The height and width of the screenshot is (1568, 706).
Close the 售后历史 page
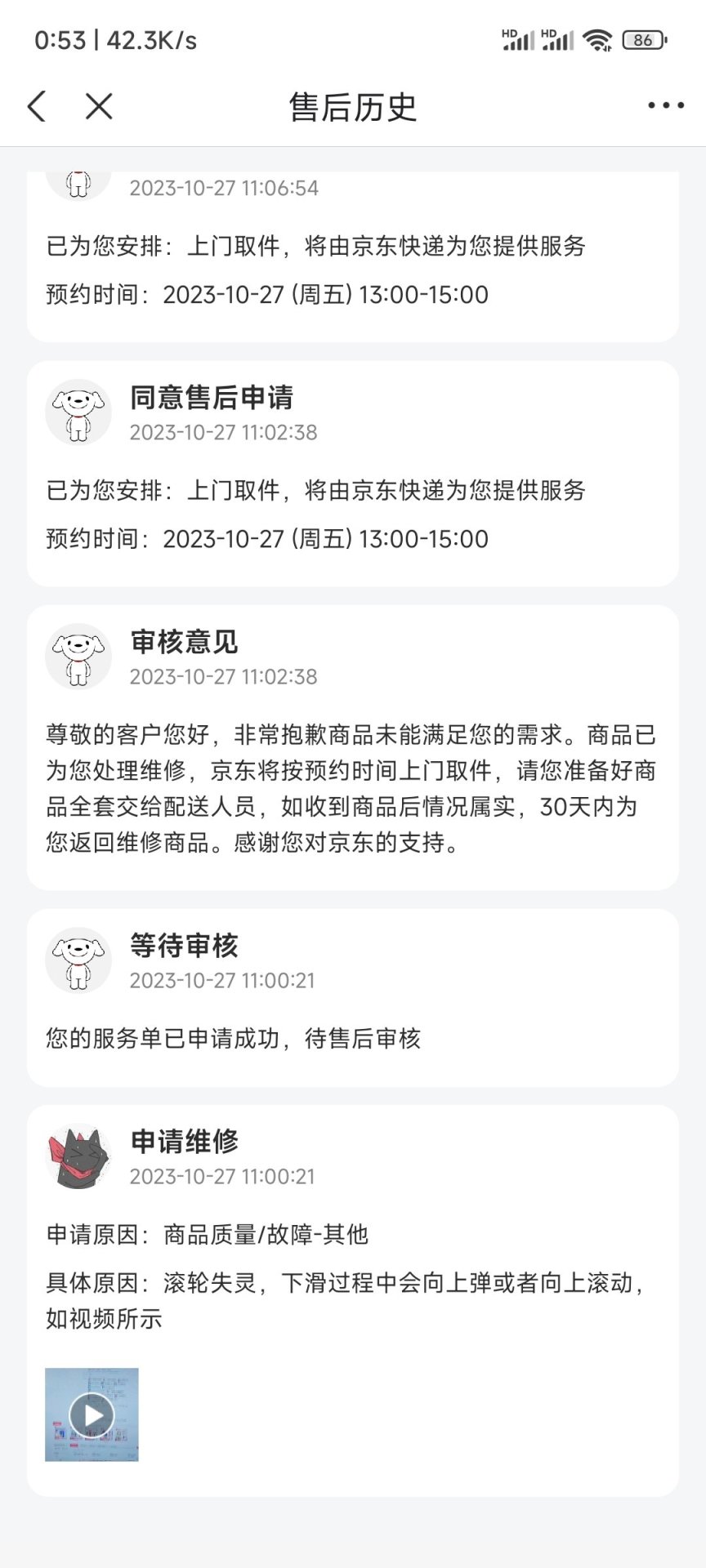click(99, 106)
